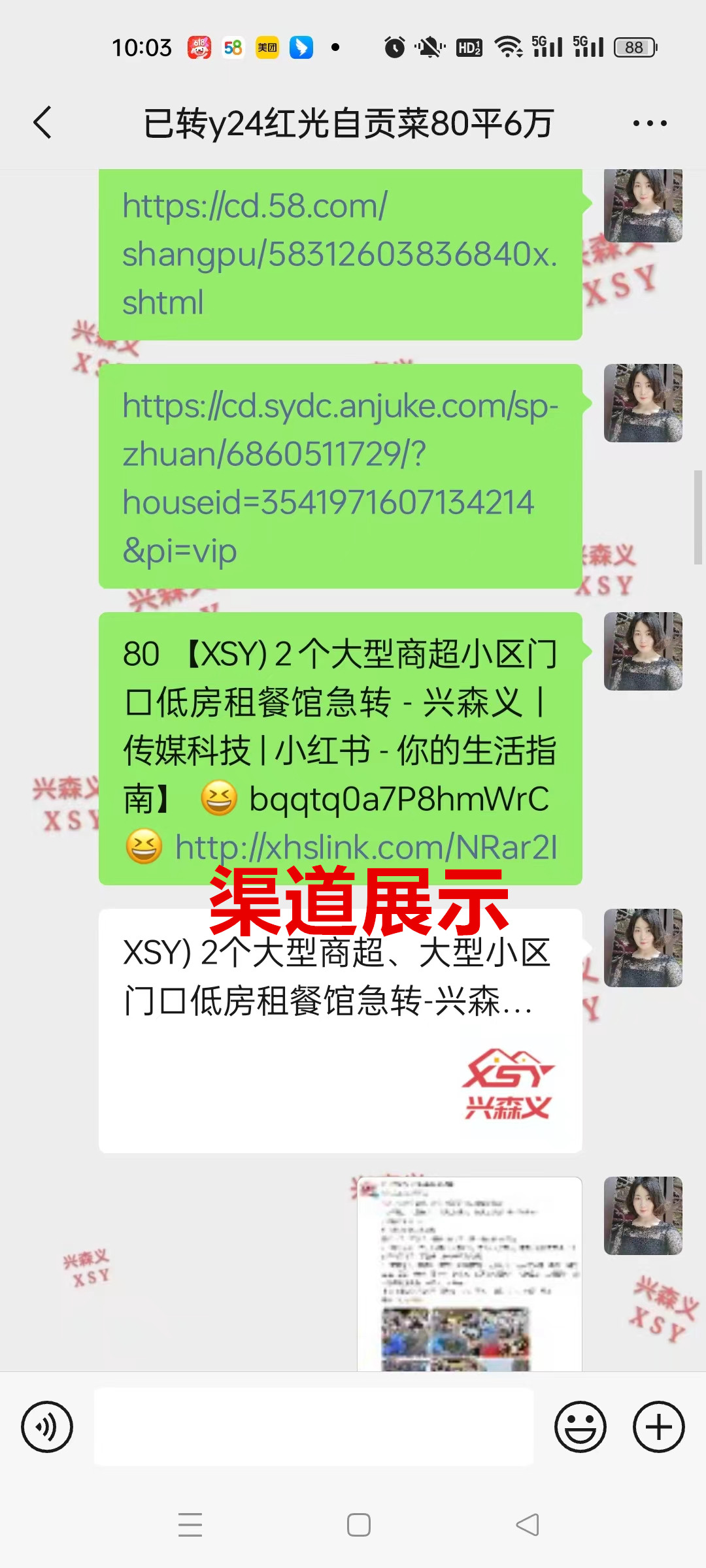Tap the system back triangle button

coord(528,1525)
